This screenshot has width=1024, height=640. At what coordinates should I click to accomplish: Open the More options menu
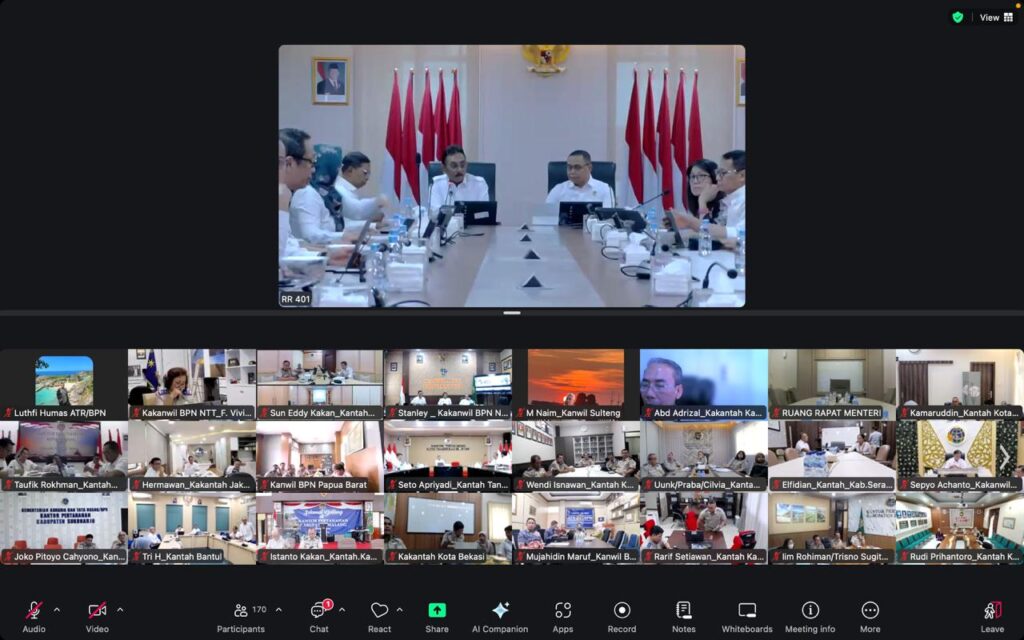click(x=870, y=614)
